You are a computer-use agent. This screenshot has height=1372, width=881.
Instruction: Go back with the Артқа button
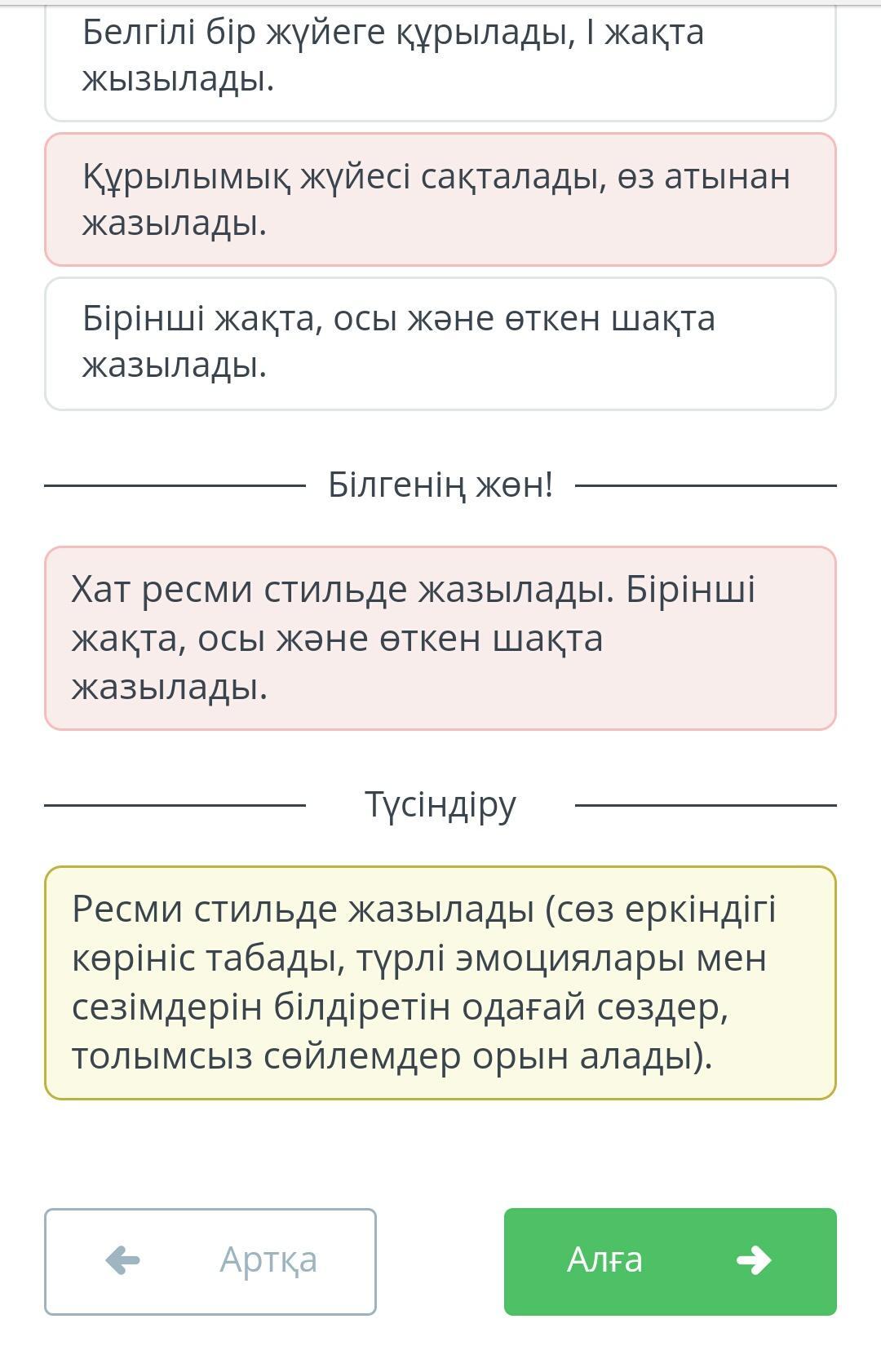tap(210, 1261)
